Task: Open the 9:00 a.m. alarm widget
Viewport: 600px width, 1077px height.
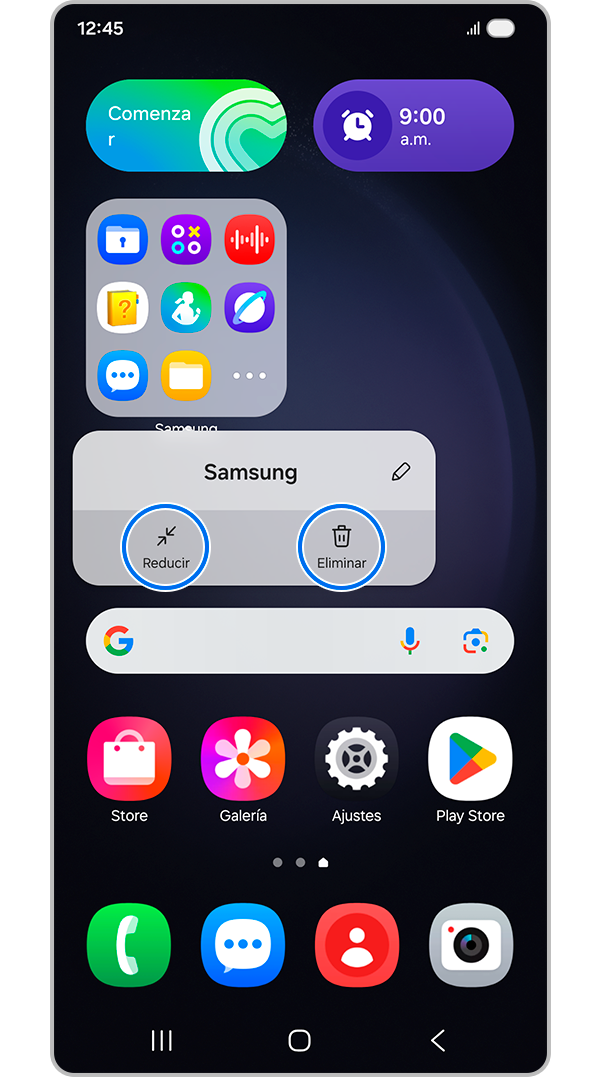Action: pos(413,127)
